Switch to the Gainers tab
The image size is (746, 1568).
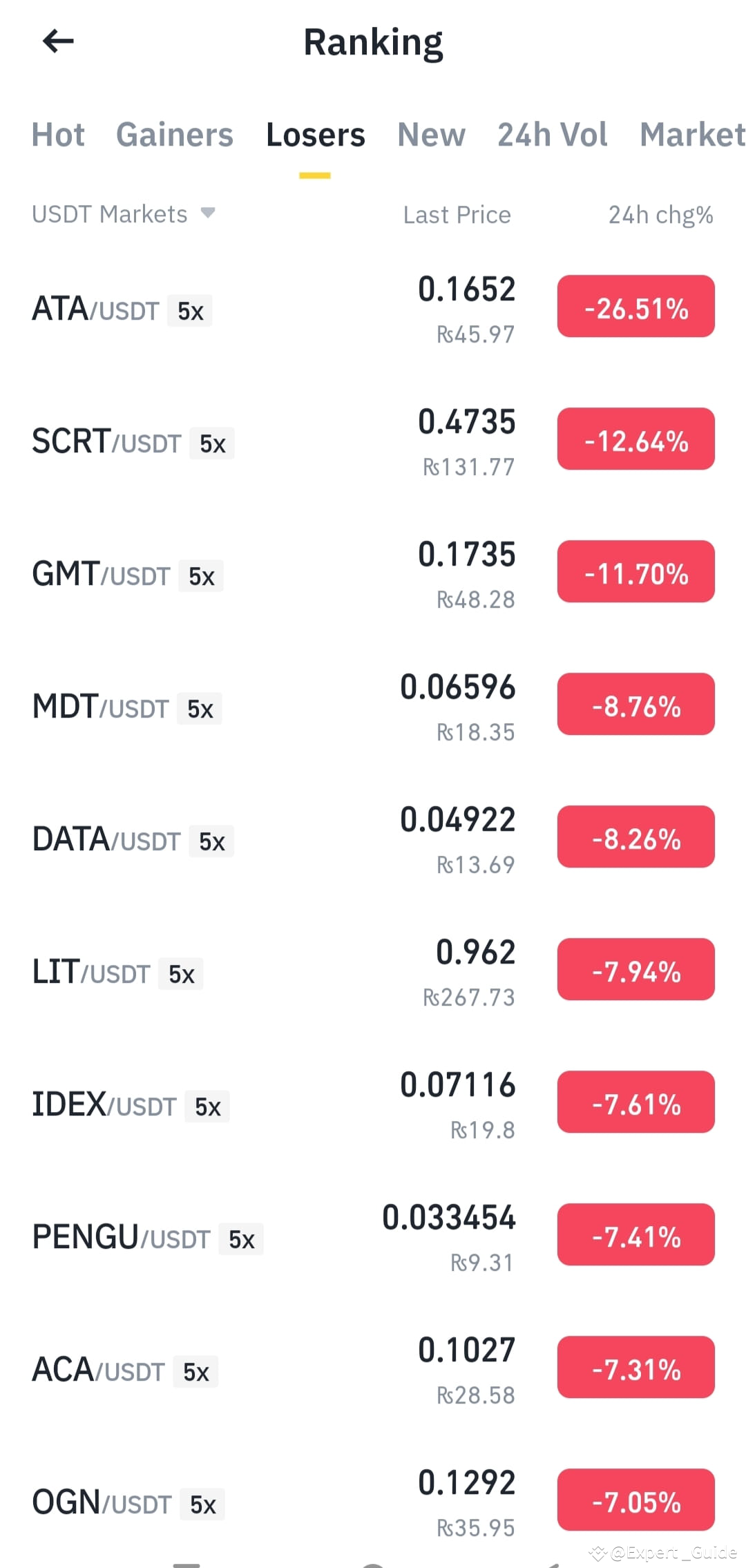point(175,135)
